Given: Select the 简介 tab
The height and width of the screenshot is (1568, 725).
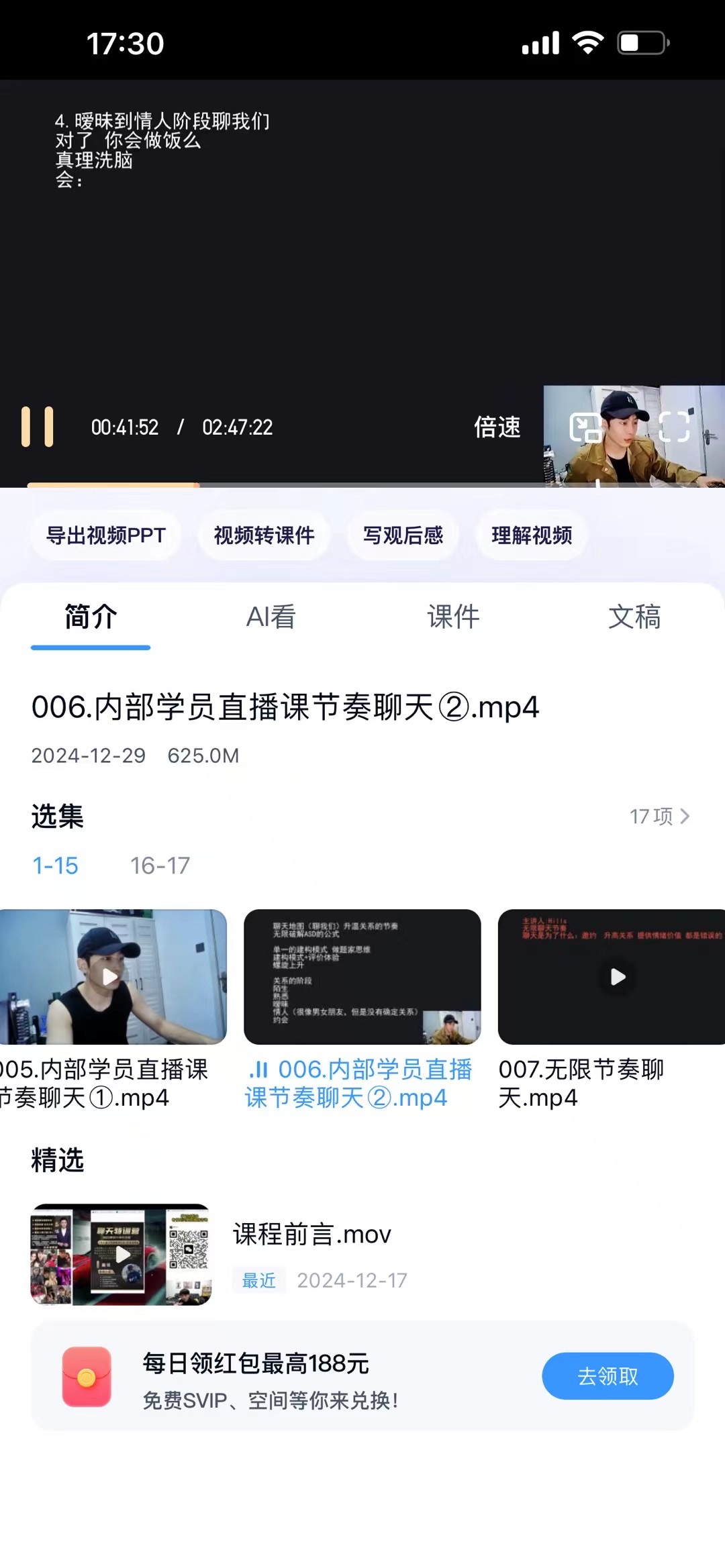Looking at the screenshot, I should pyautogui.click(x=91, y=617).
